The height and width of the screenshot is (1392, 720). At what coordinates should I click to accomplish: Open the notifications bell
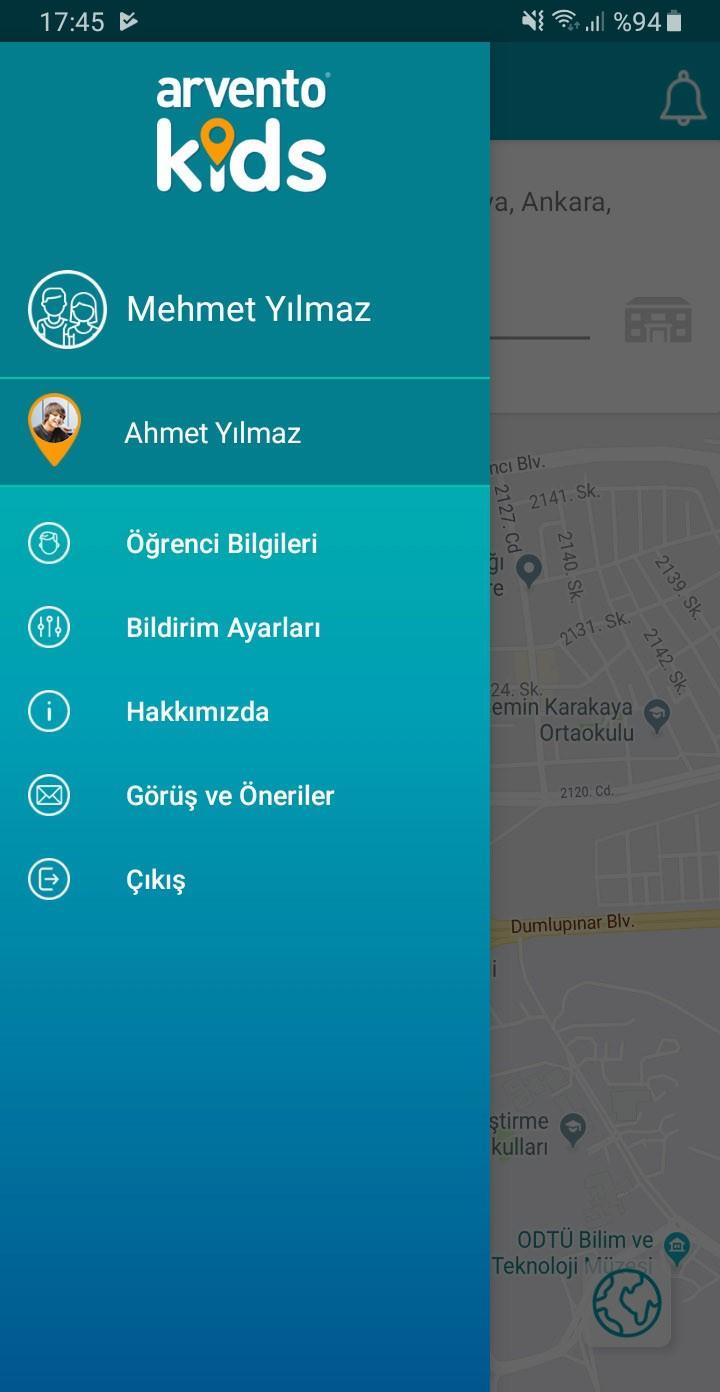click(683, 100)
